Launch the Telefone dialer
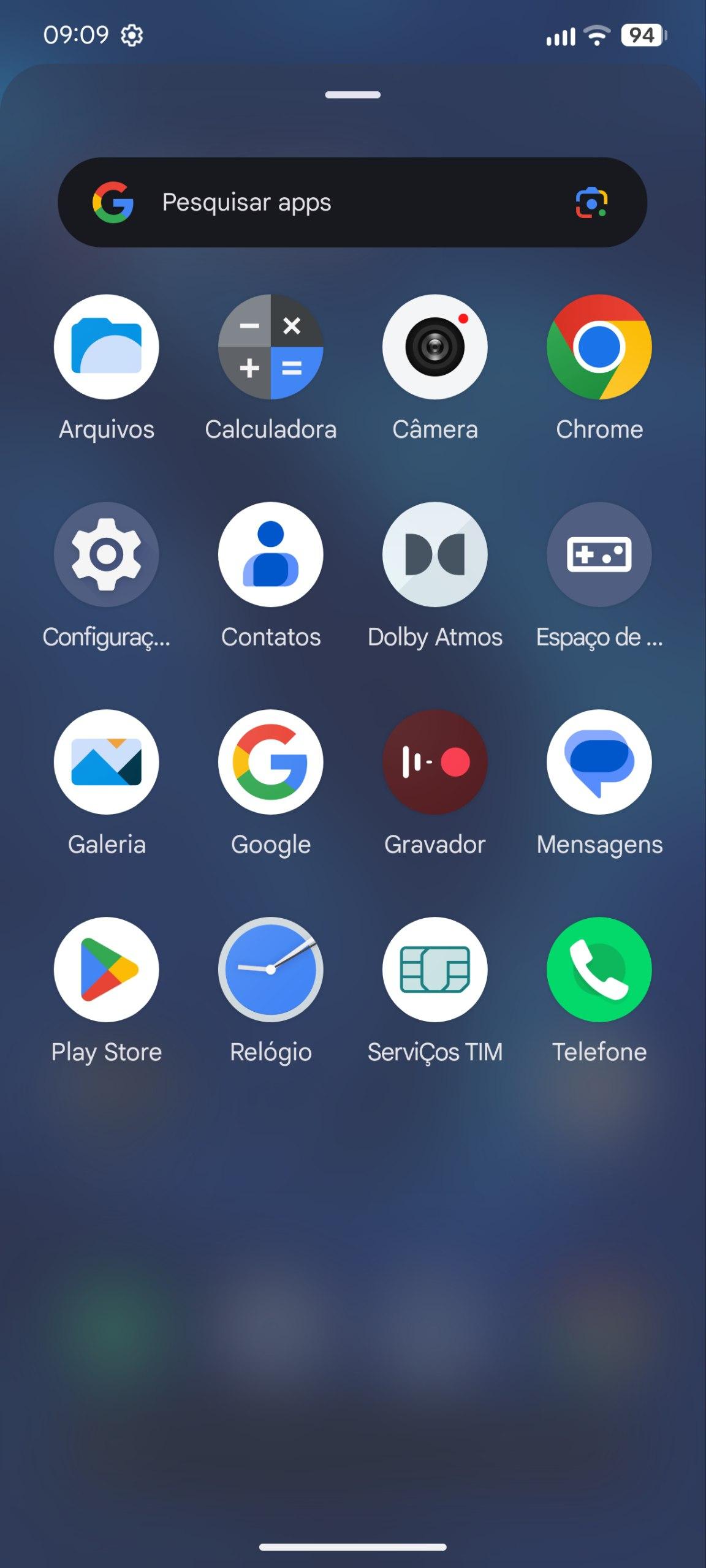The image size is (706, 1568). pyautogui.click(x=599, y=970)
